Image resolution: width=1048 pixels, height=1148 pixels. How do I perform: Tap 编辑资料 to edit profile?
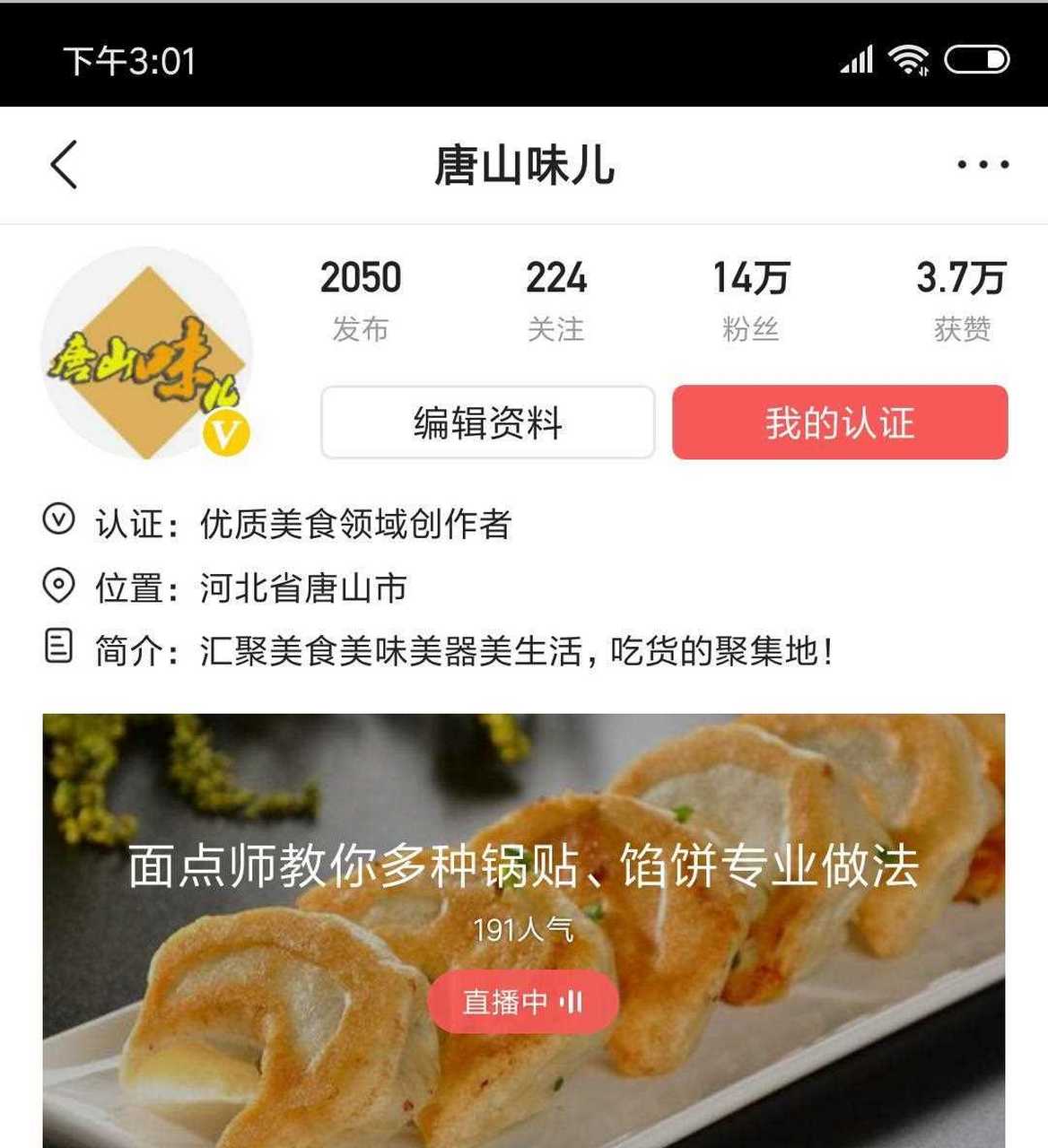pyautogui.click(x=489, y=422)
